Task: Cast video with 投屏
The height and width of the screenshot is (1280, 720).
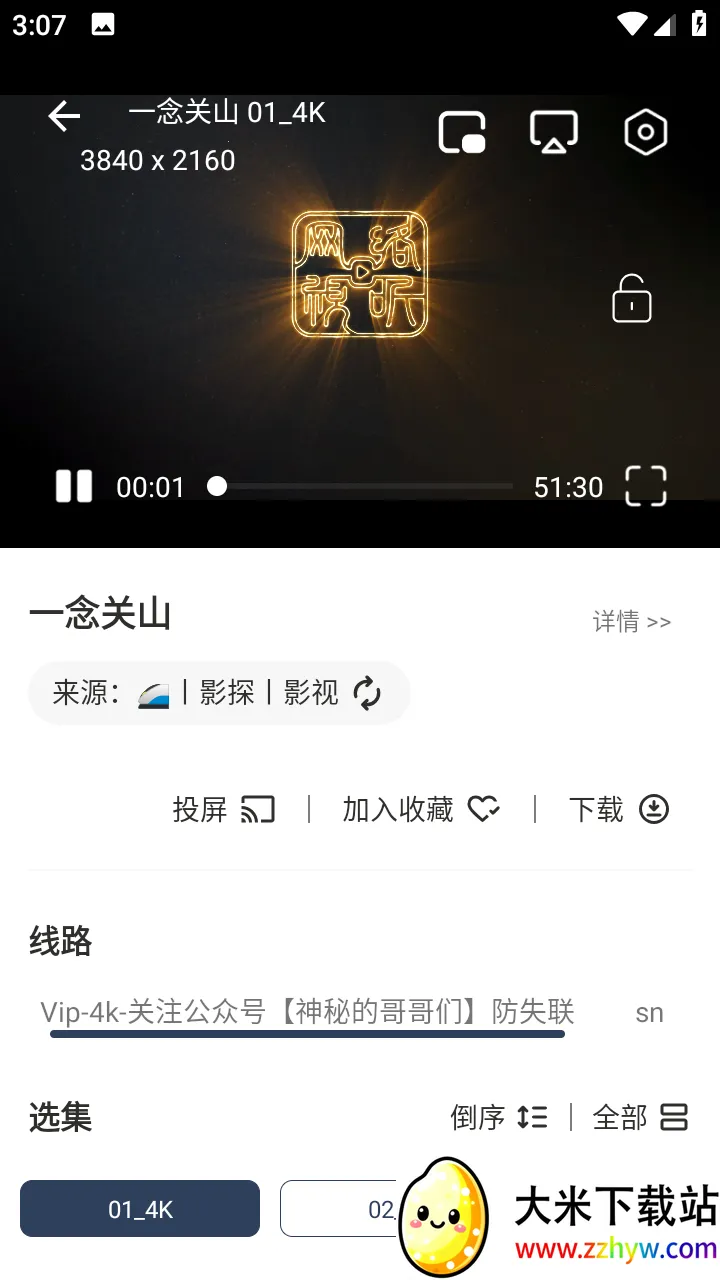Action: [224, 809]
